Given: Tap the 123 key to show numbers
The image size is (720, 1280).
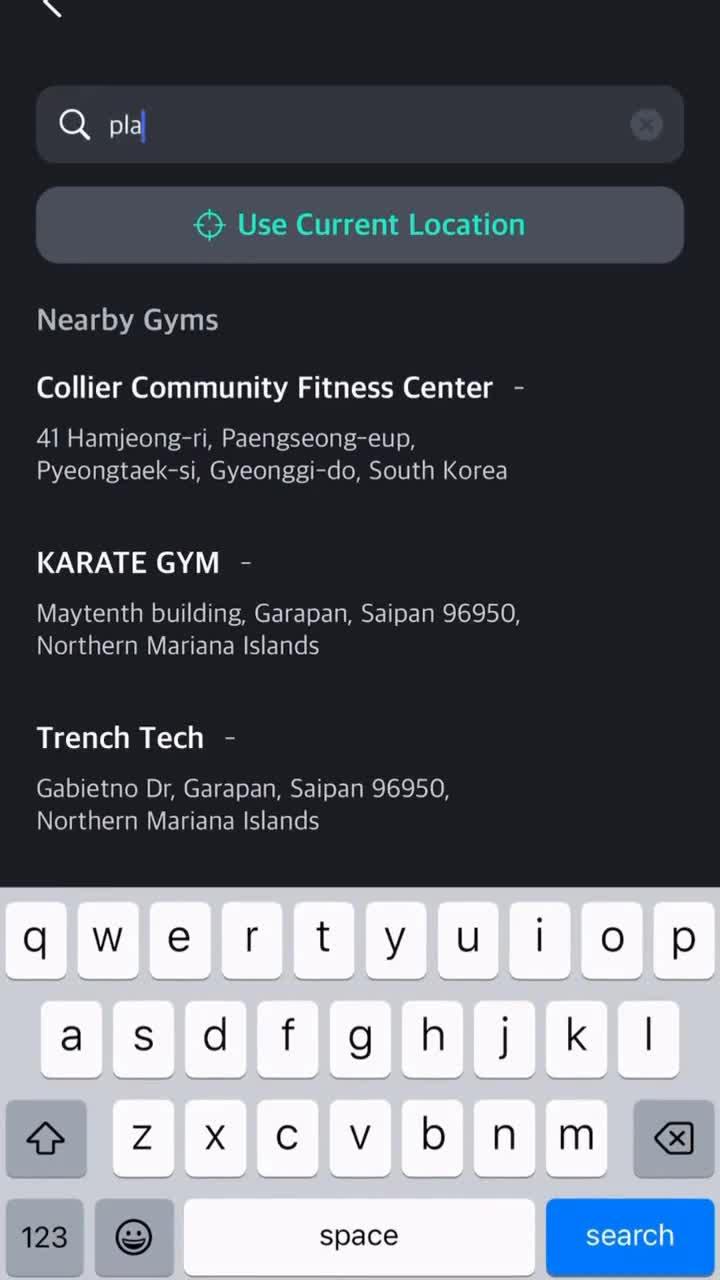Looking at the screenshot, I should click(x=44, y=1237).
